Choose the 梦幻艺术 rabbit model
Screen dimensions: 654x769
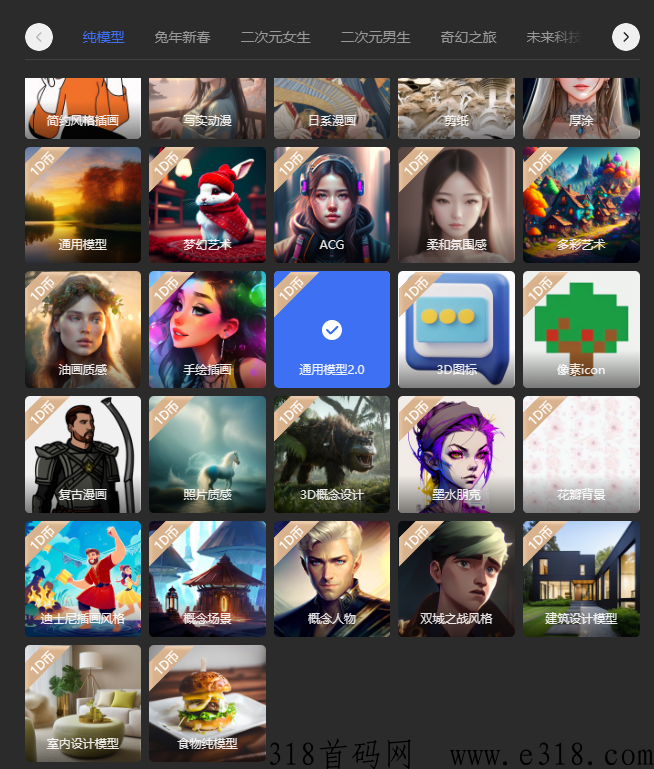click(207, 205)
